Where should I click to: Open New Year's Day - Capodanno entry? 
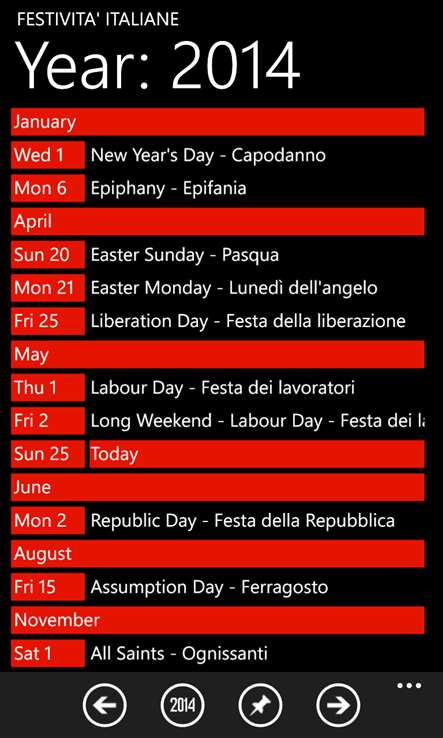[x=217, y=155]
